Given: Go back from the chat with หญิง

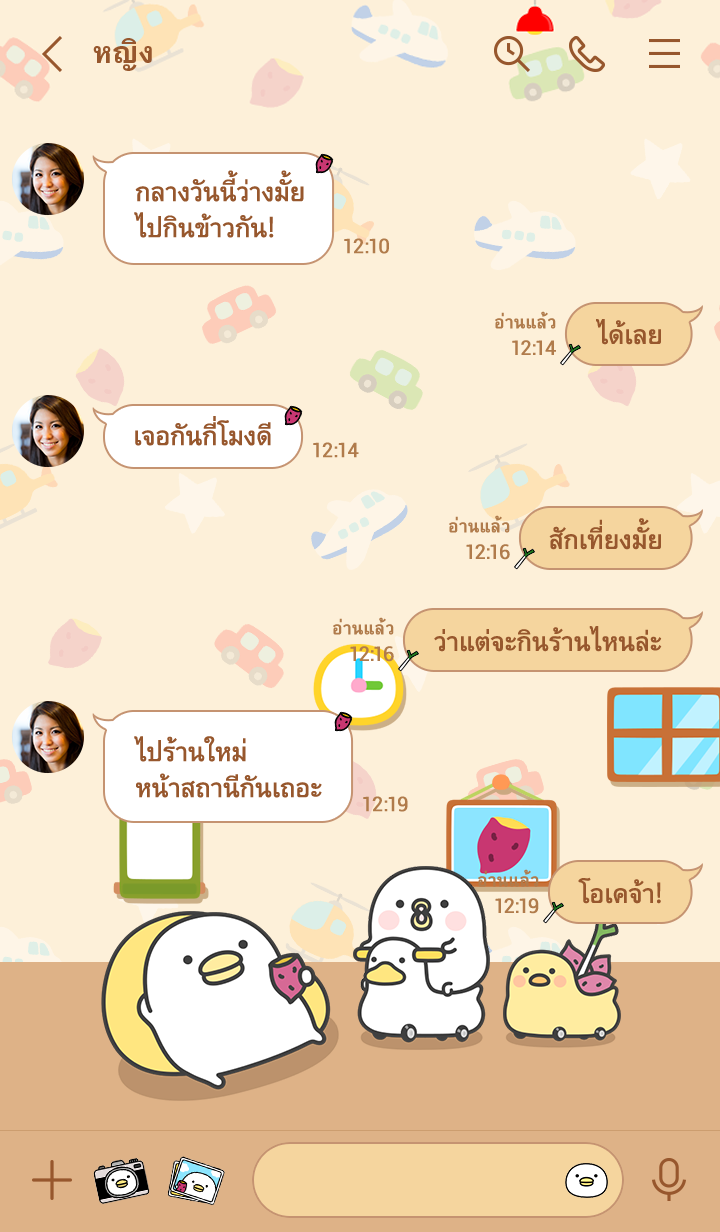Looking at the screenshot, I should coord(52,54).
